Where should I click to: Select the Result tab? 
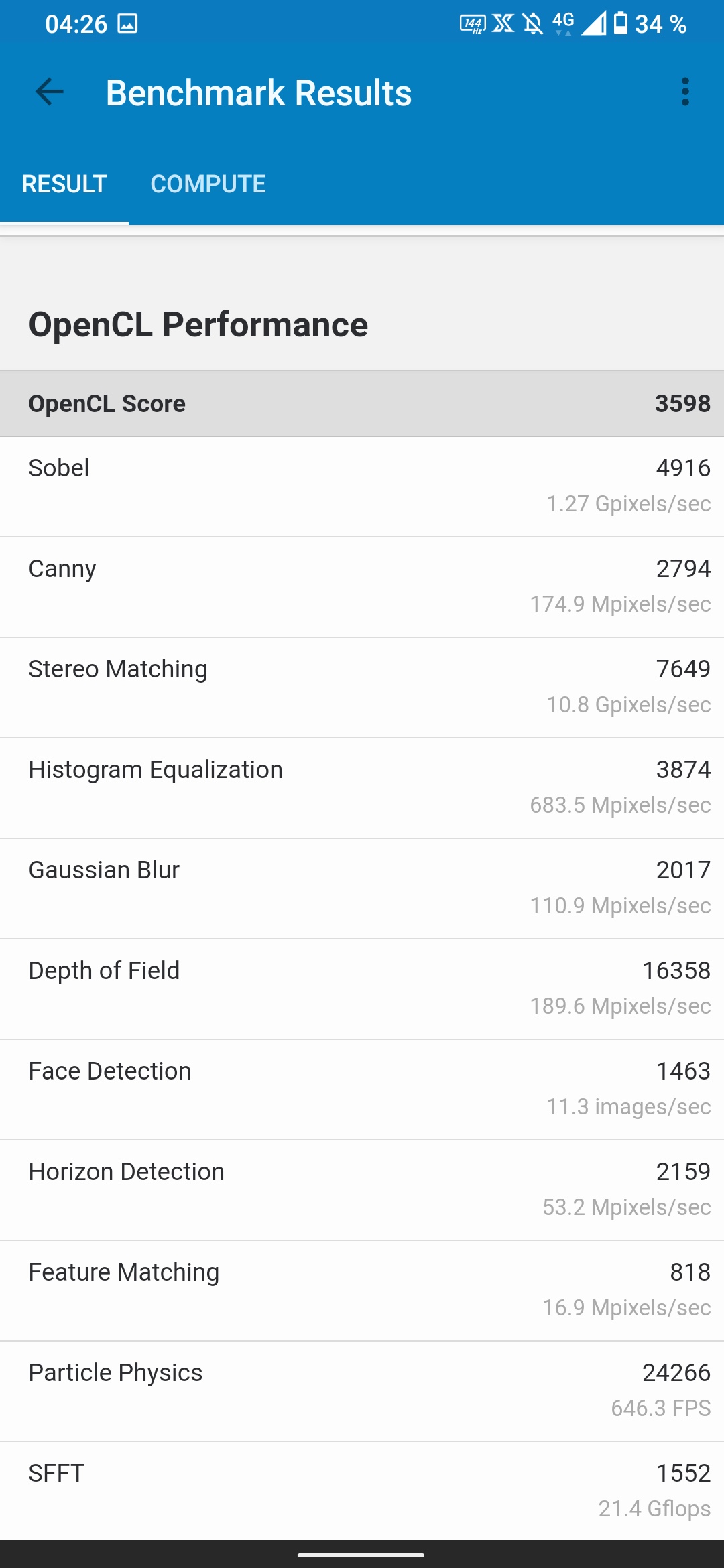coord(64,184)
